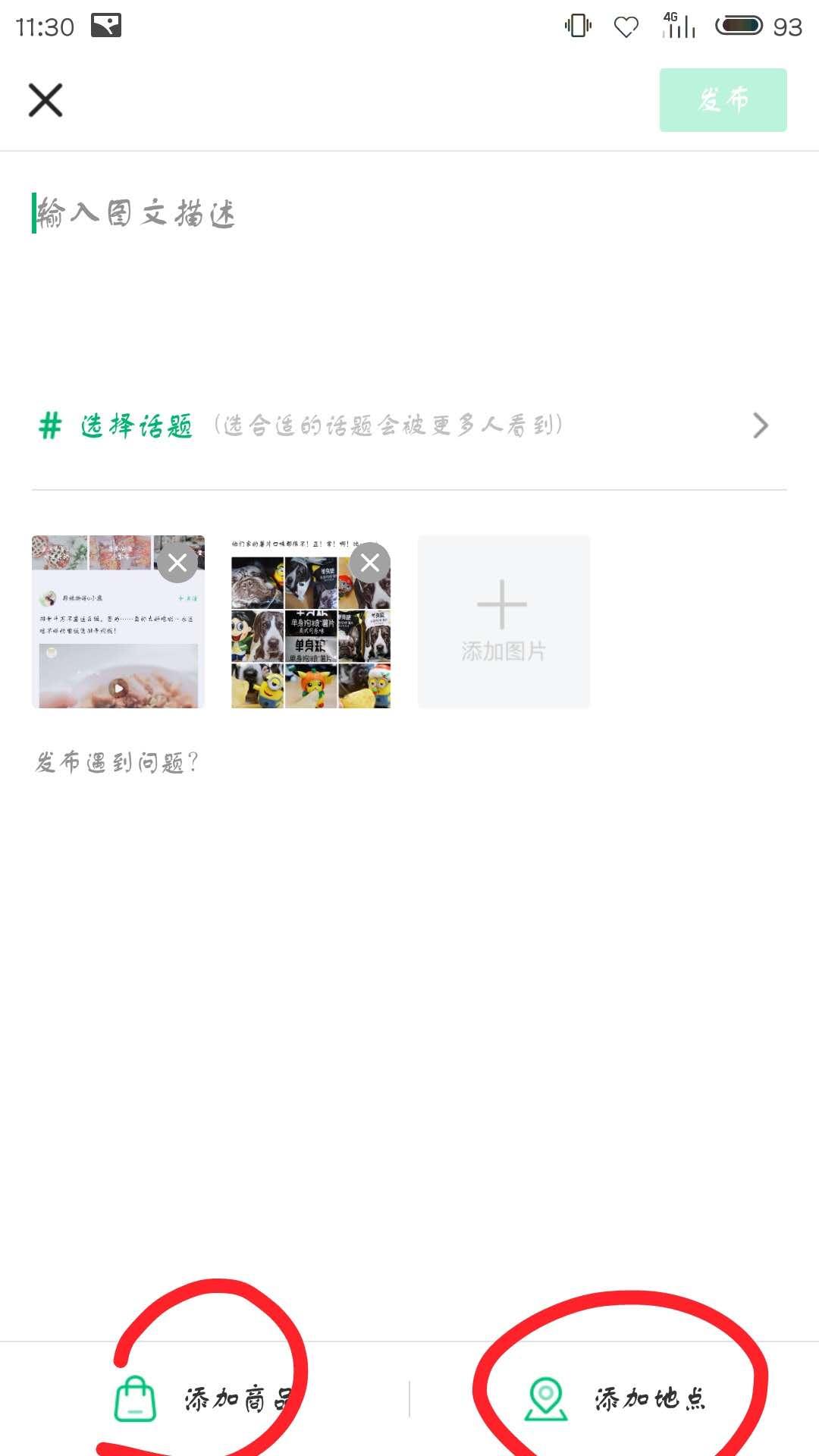The width and height of the screenshot is (819, 1456).
Task: Tap 添加图片 to add another image
Action: (504, 622)
